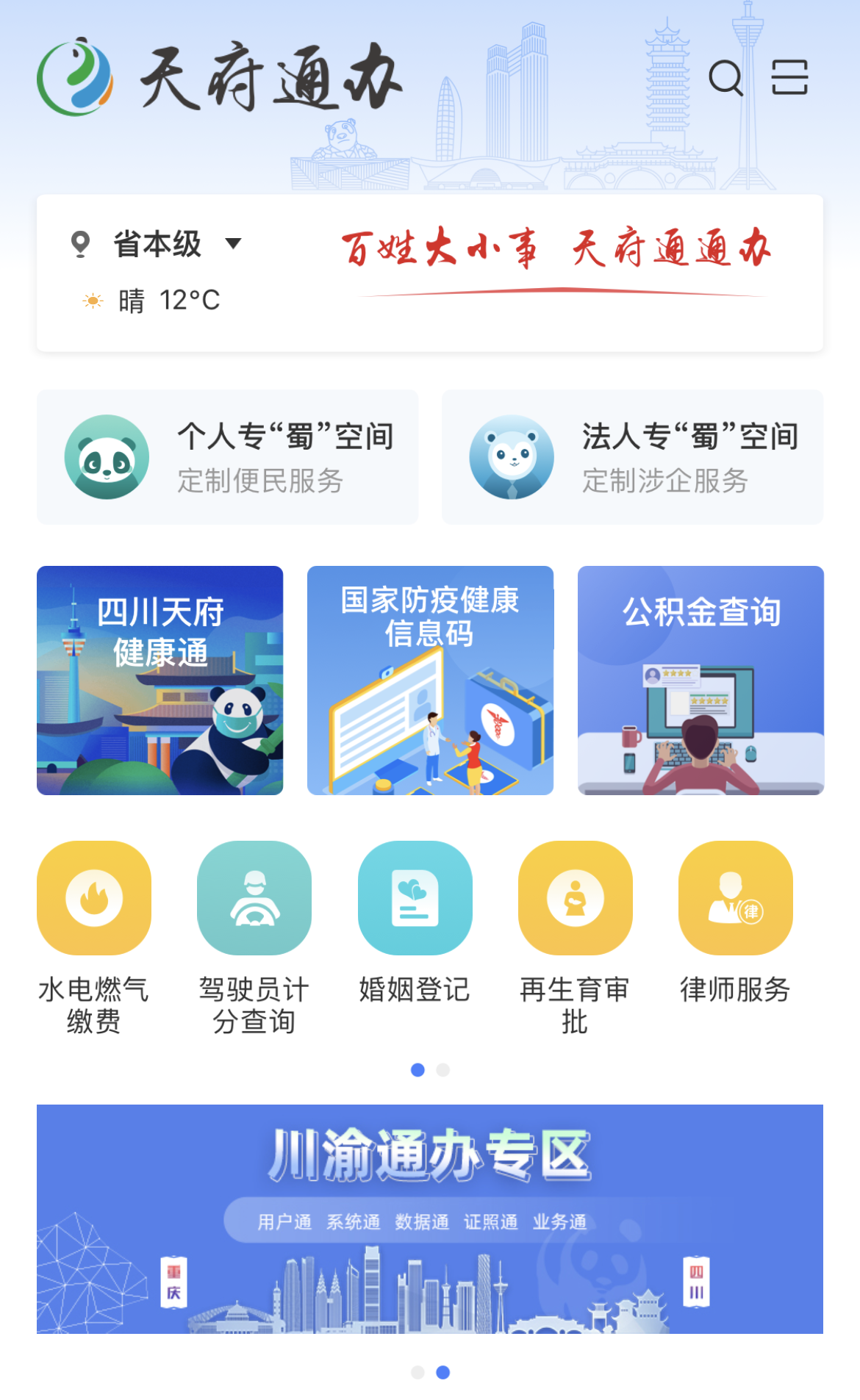
Task: Open 公积金查询 tile
Action: tap(700, 680)
